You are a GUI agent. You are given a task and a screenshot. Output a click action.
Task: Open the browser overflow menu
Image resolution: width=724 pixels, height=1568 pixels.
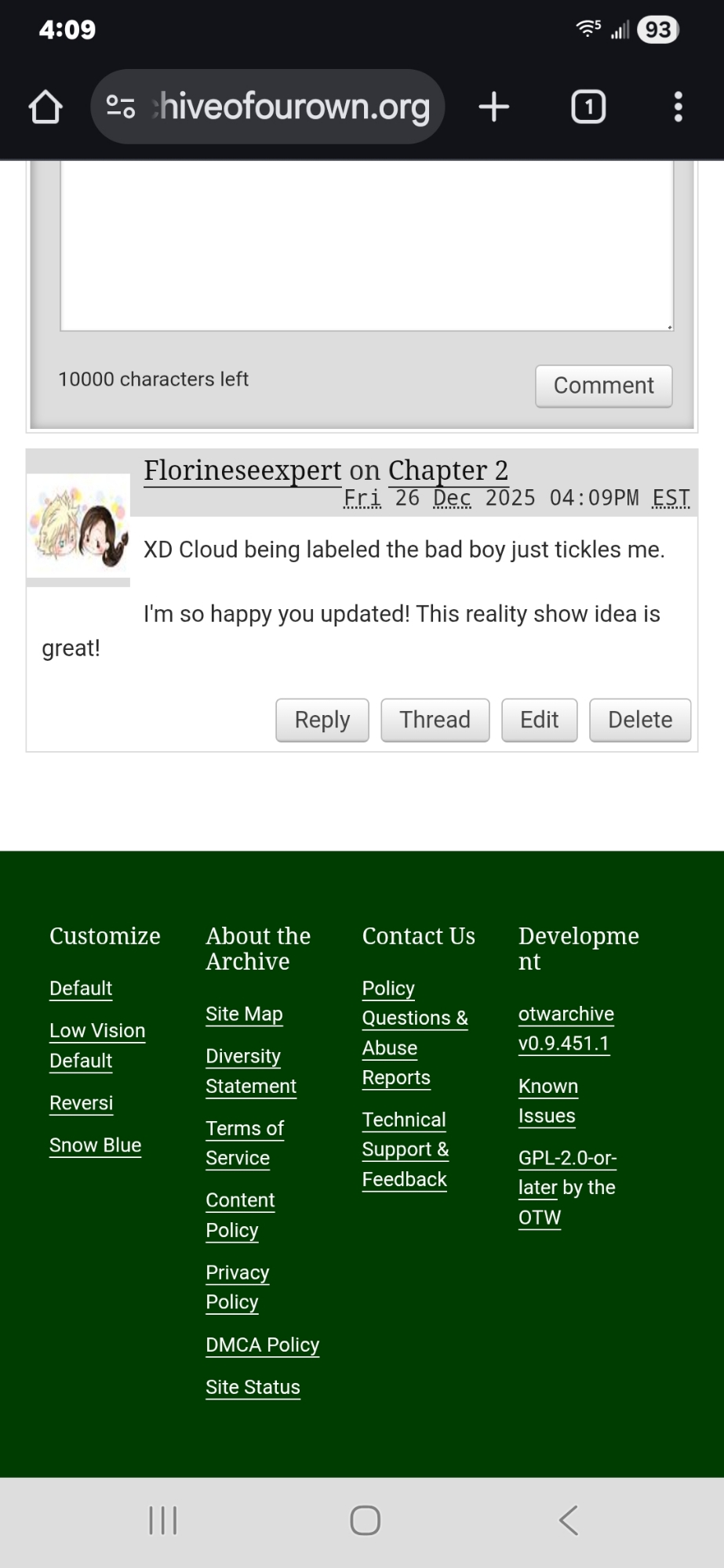pos(679,107)
